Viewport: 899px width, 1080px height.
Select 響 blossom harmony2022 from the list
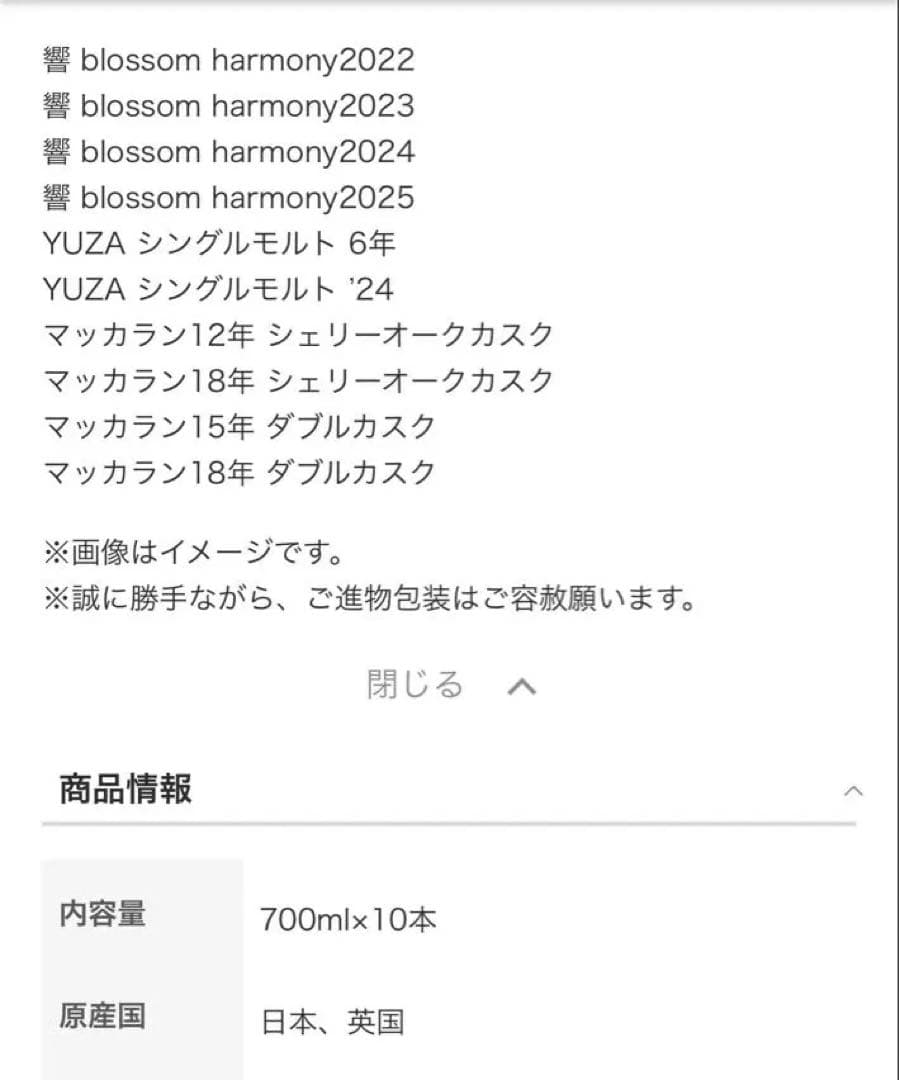(x=227, y=59)
